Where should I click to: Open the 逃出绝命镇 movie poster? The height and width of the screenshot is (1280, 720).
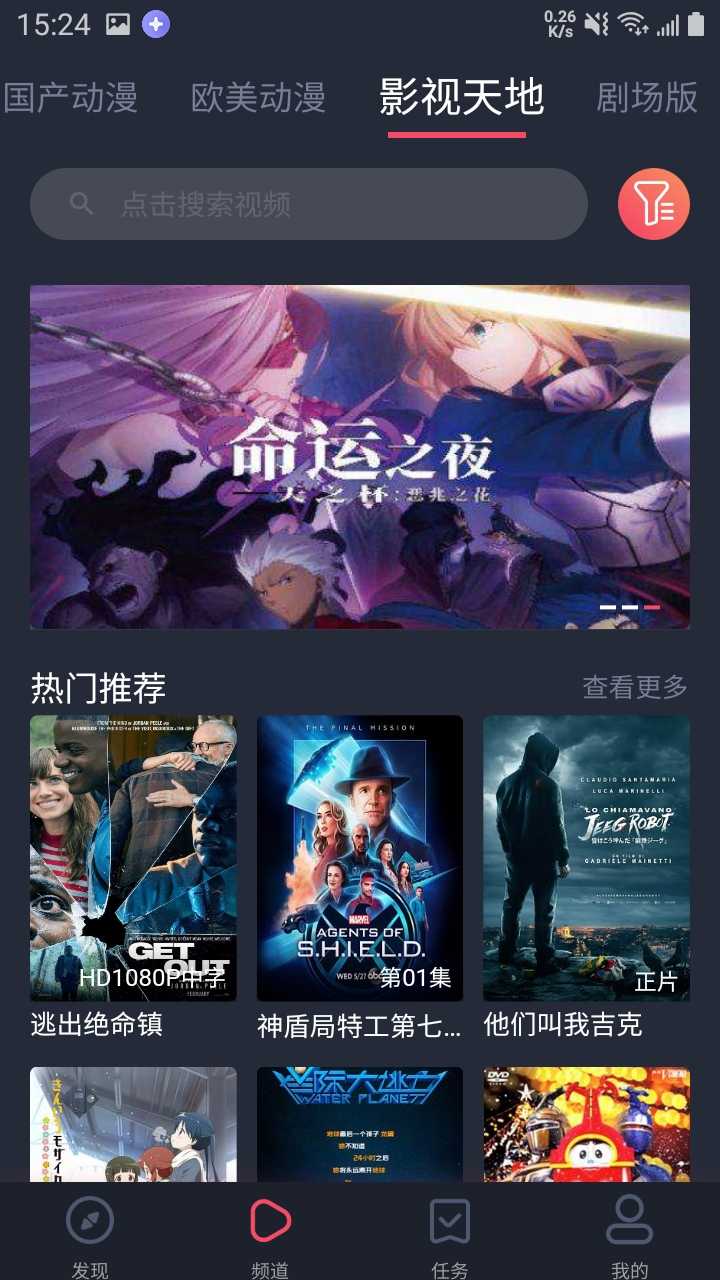(133, 858)
